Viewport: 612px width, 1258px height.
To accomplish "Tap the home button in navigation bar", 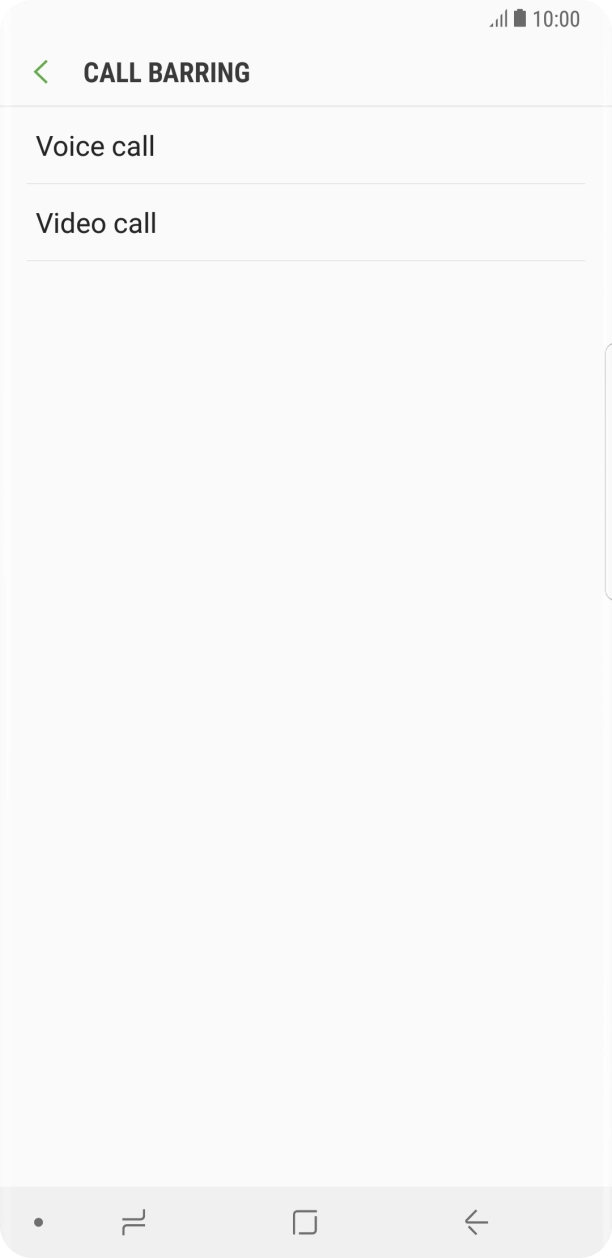I will (305, 1221).
